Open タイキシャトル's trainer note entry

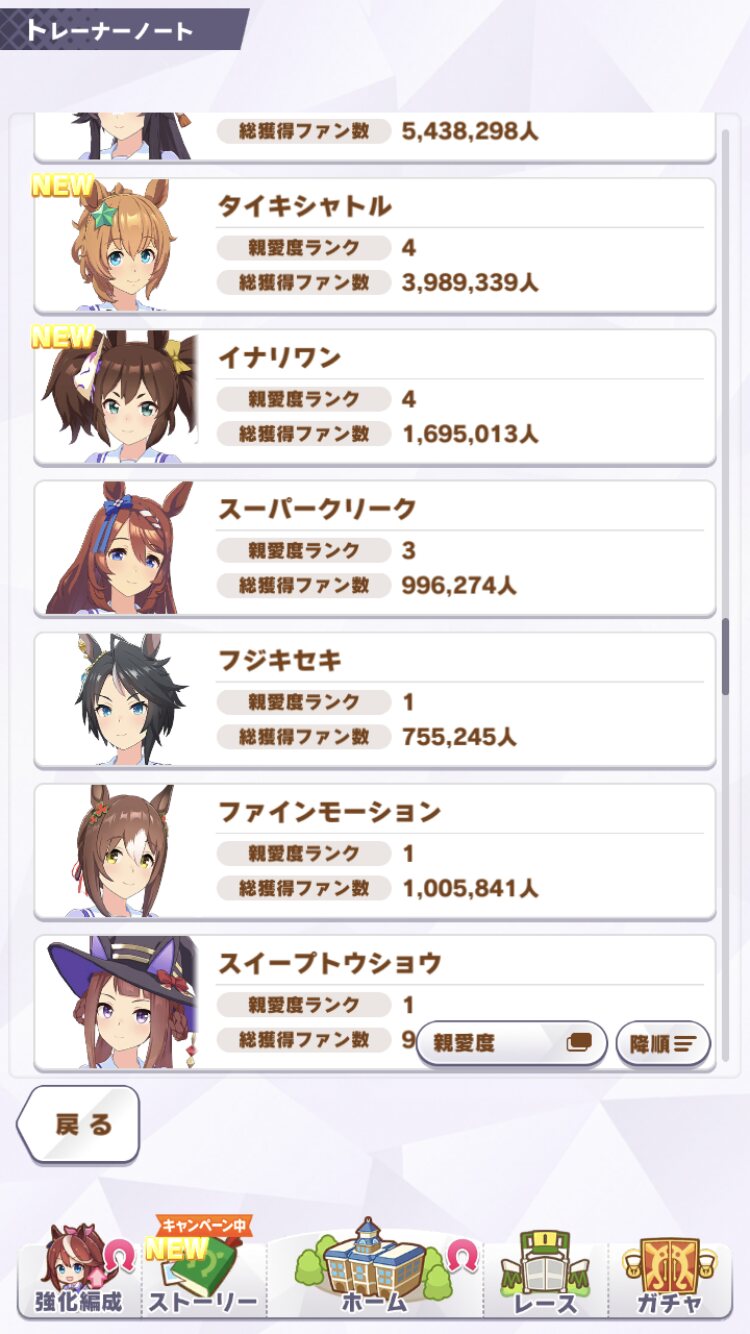[x=375, y=246]
